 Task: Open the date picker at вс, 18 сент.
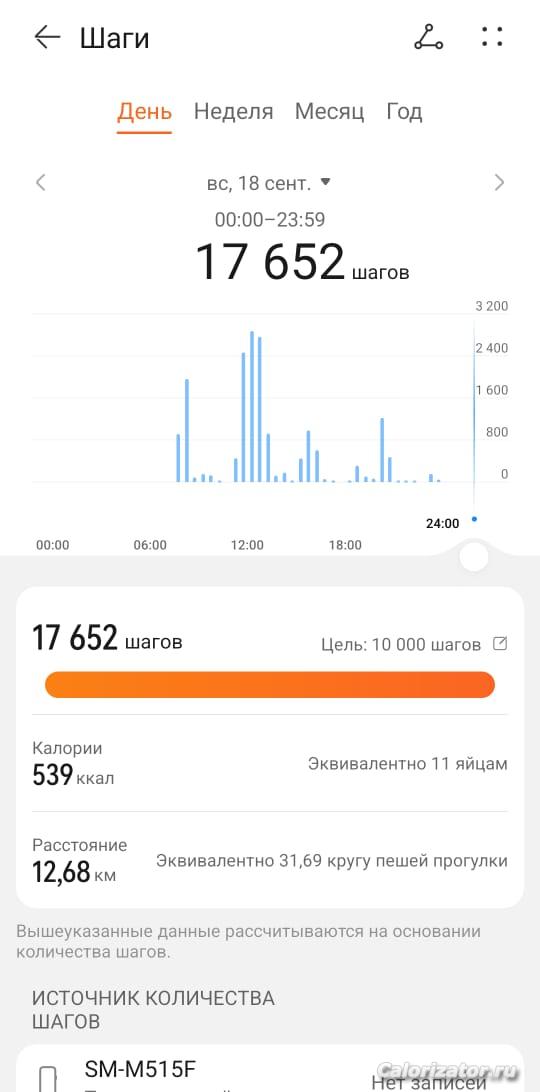pyautogui.click(x=268, y=183)
